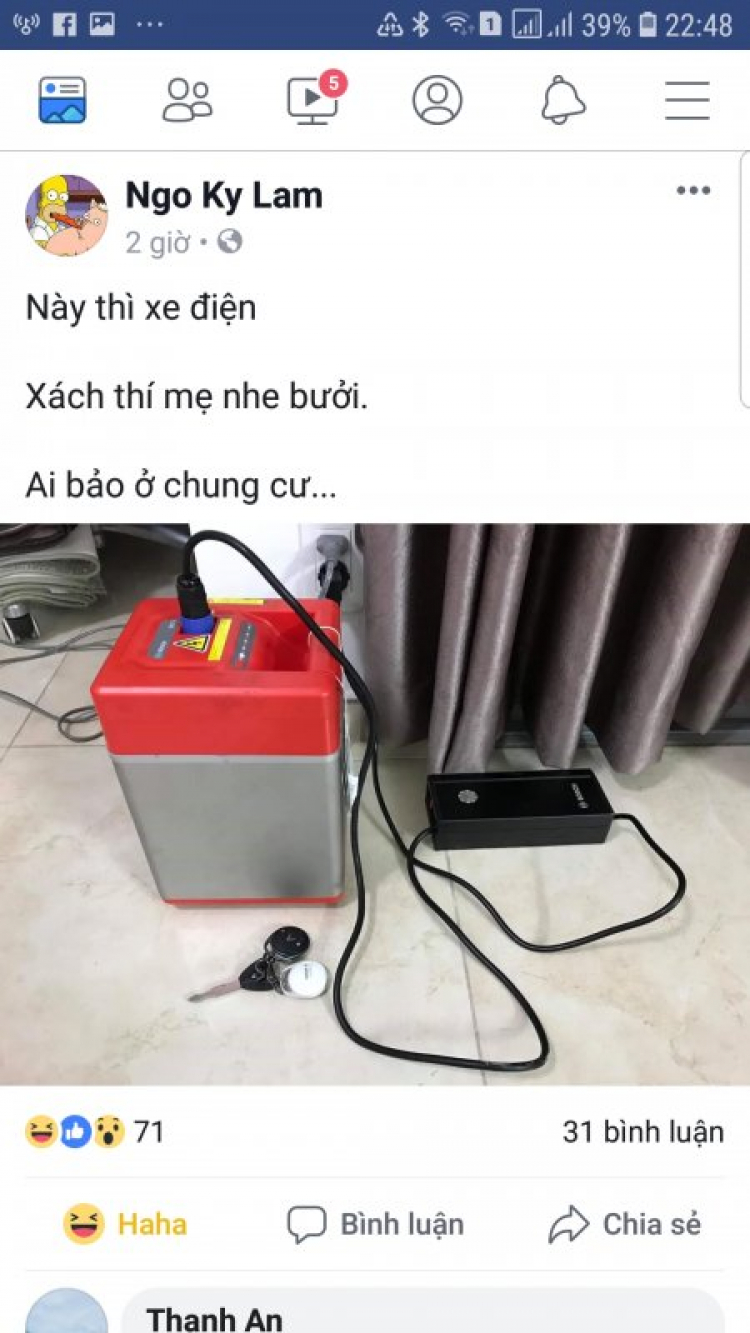750x1333 pixels.
Task: See who reacted to the post
Action: pos(95,1132)
